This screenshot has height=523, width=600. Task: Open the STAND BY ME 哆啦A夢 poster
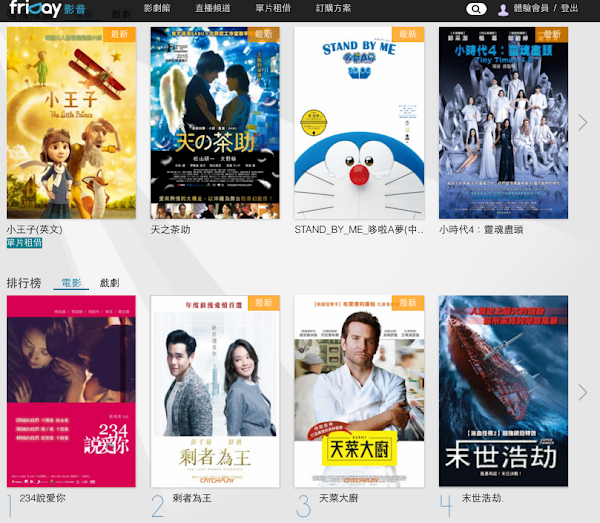click(359, 122)
